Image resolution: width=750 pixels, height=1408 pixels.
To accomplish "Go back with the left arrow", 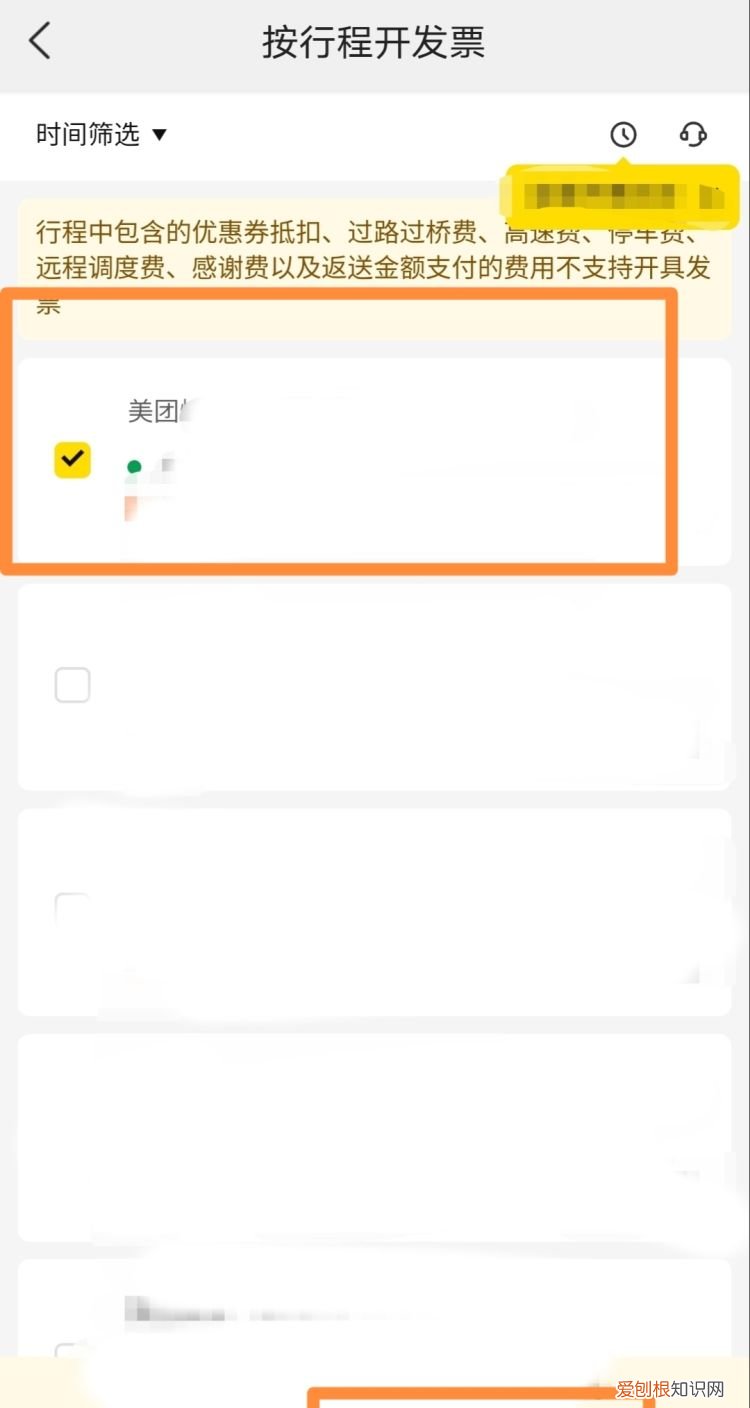I will pos(38,42).
